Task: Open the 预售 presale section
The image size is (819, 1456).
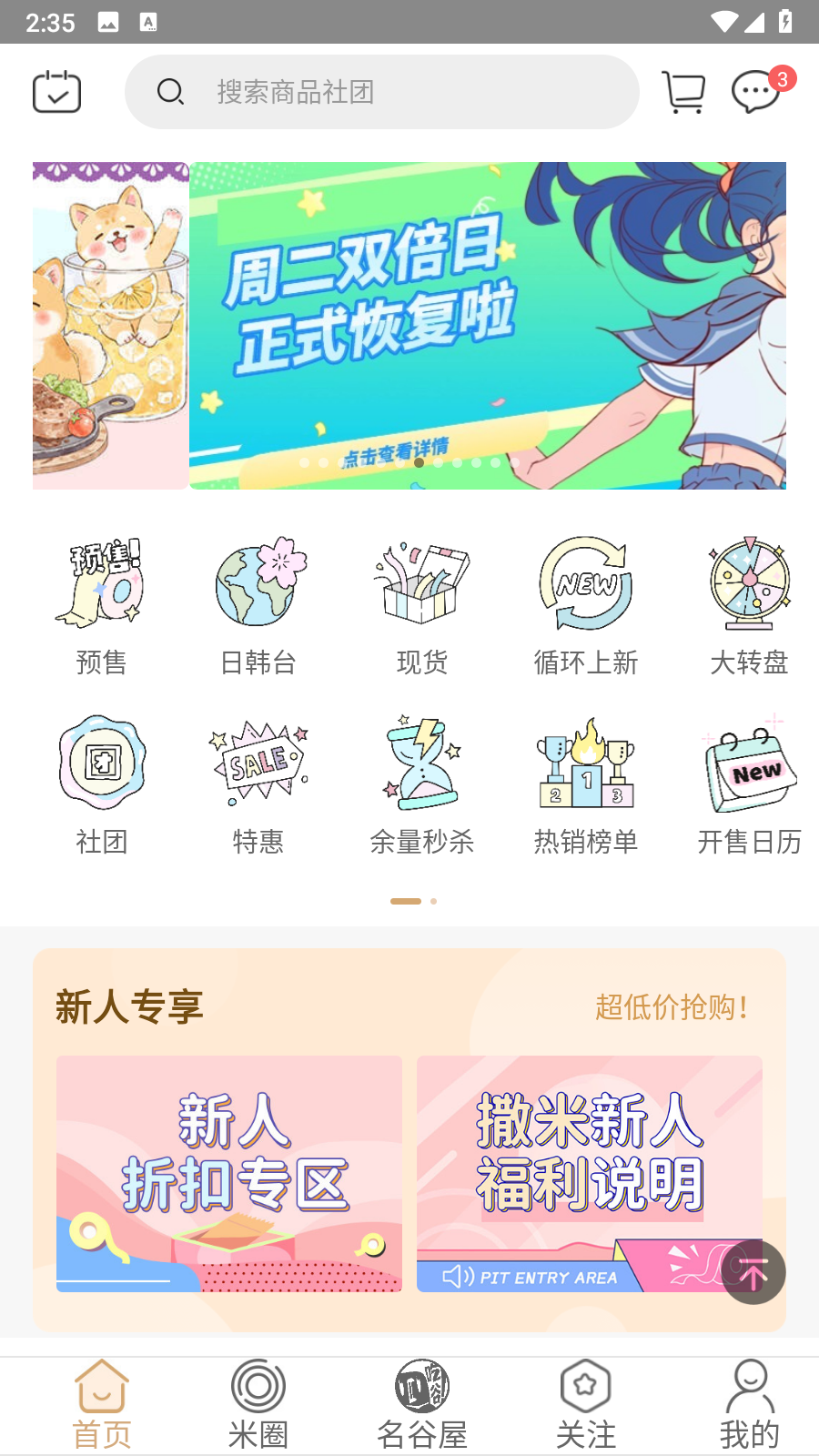Action: 102,601
